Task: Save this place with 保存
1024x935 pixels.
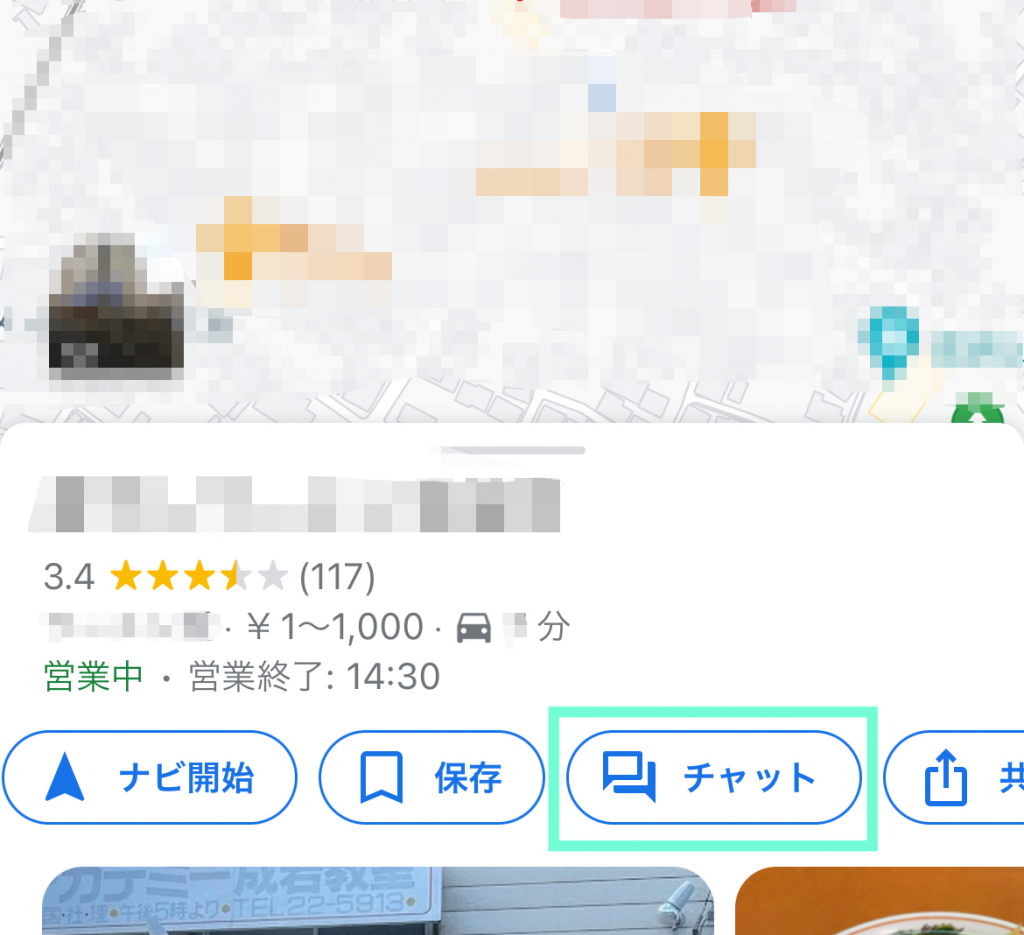Action: click(431, 777)
